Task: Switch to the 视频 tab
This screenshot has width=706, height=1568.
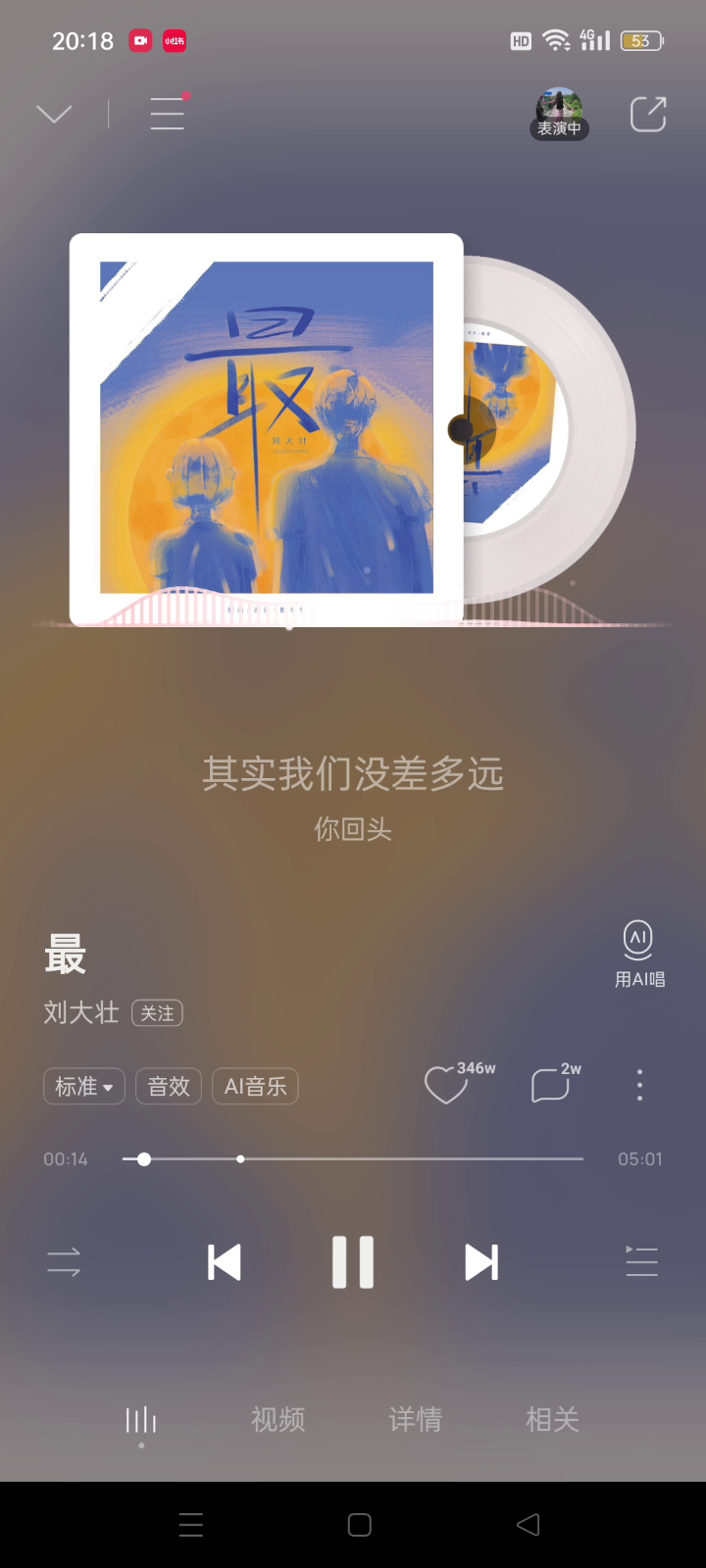Action: pos(278,1419)
